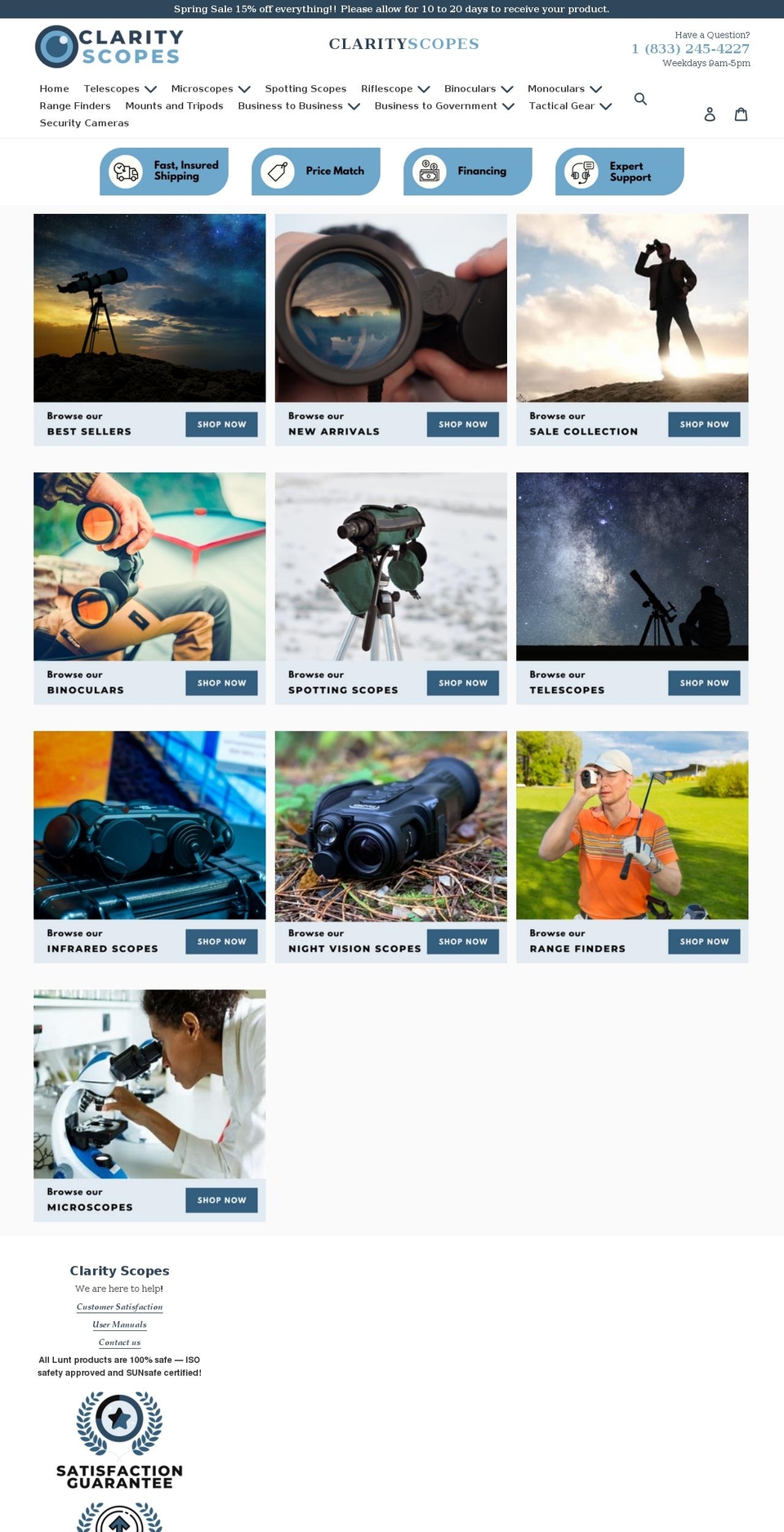The height and width of the screenshot is (1532, 784).
Task: Shop now for Night Vision Scopes
Action: [462, 941]
